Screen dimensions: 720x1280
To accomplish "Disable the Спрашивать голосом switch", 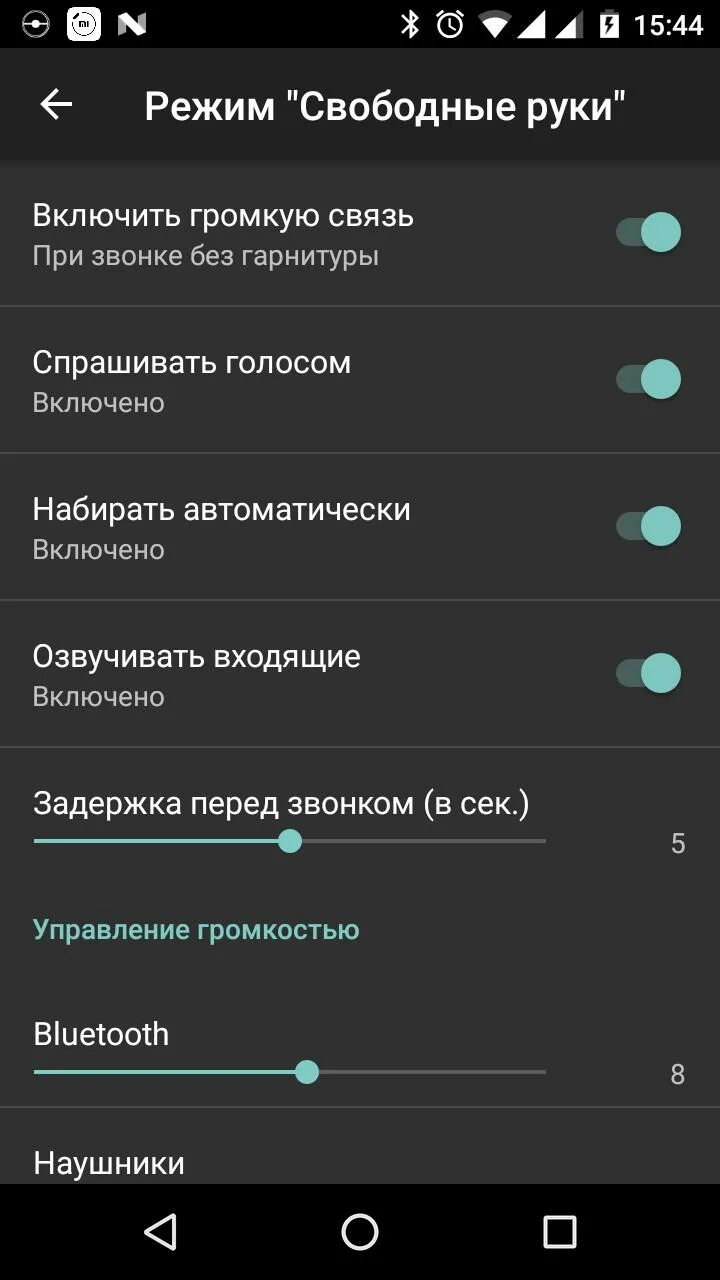I will point(648,380).
